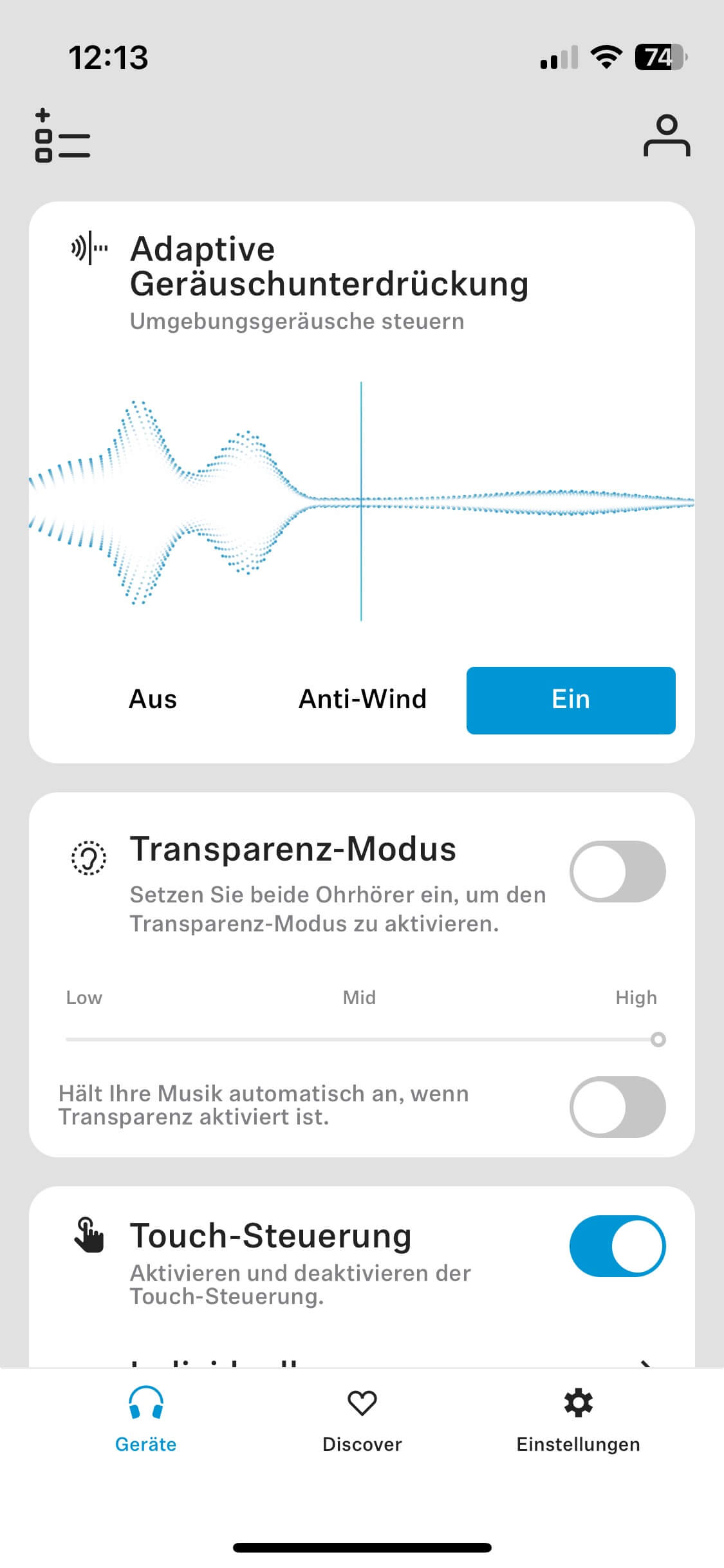Disable the Touch-Steuerung switch

(x=617, y=1246)
